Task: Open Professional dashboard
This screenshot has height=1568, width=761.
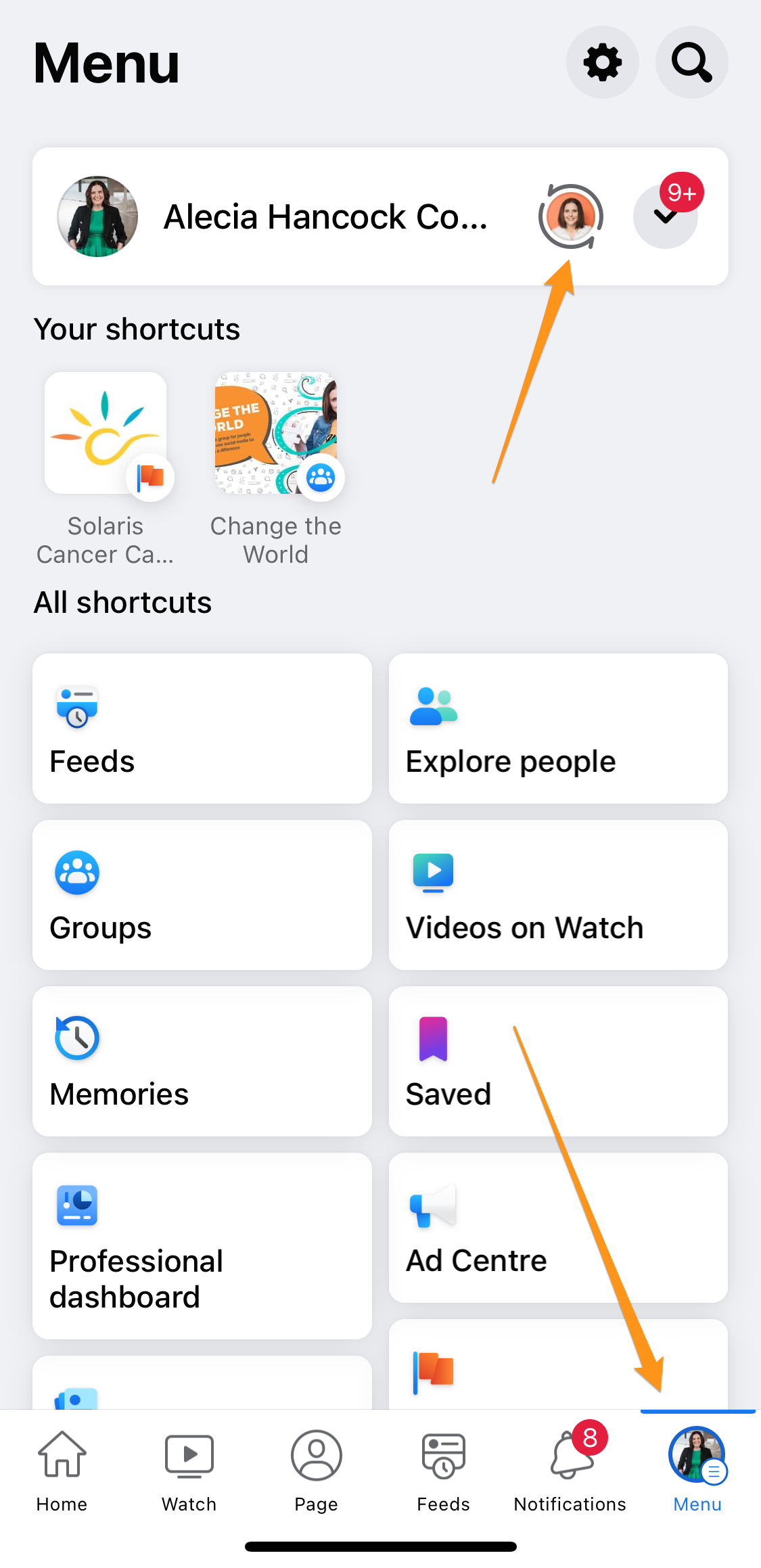Action: [202, 1246]
